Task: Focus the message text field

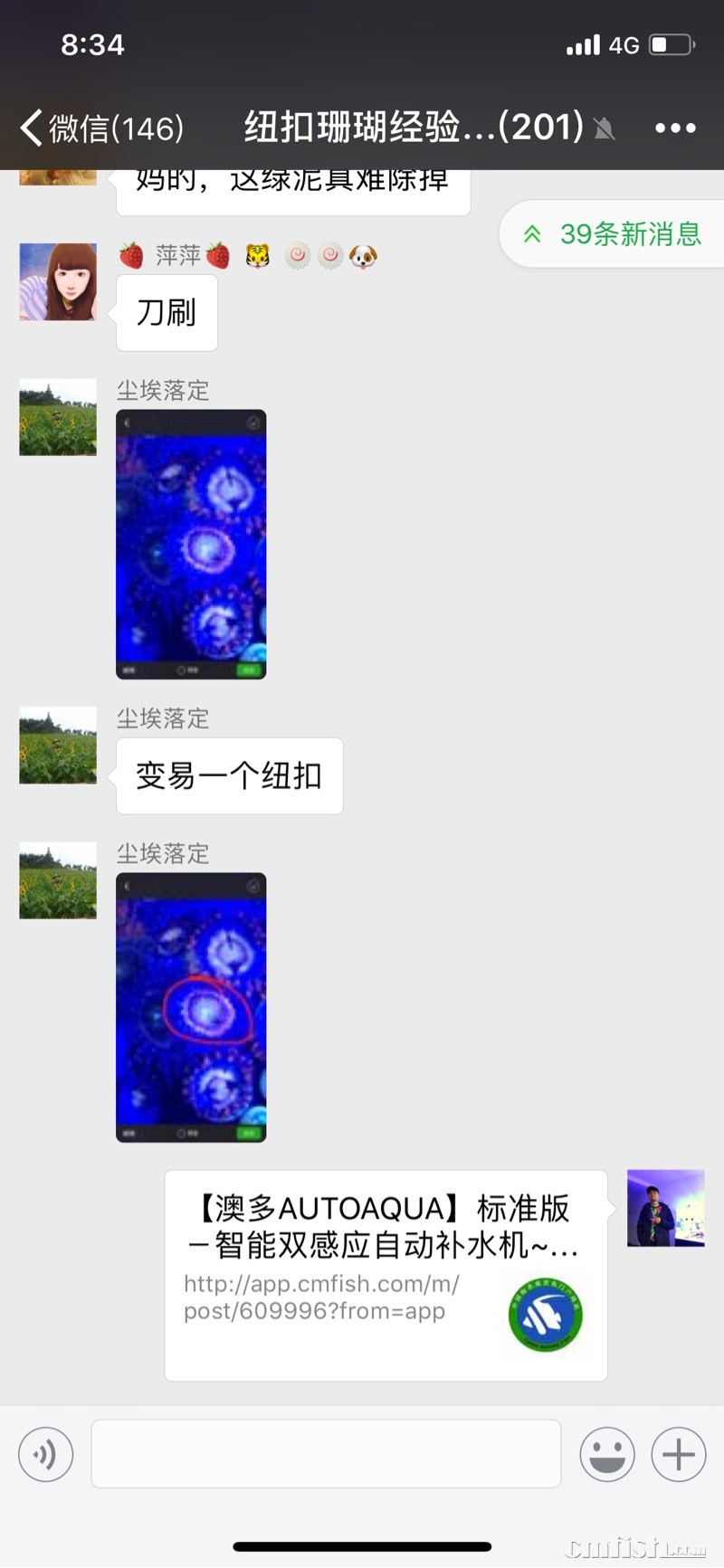Action: 326,1454
